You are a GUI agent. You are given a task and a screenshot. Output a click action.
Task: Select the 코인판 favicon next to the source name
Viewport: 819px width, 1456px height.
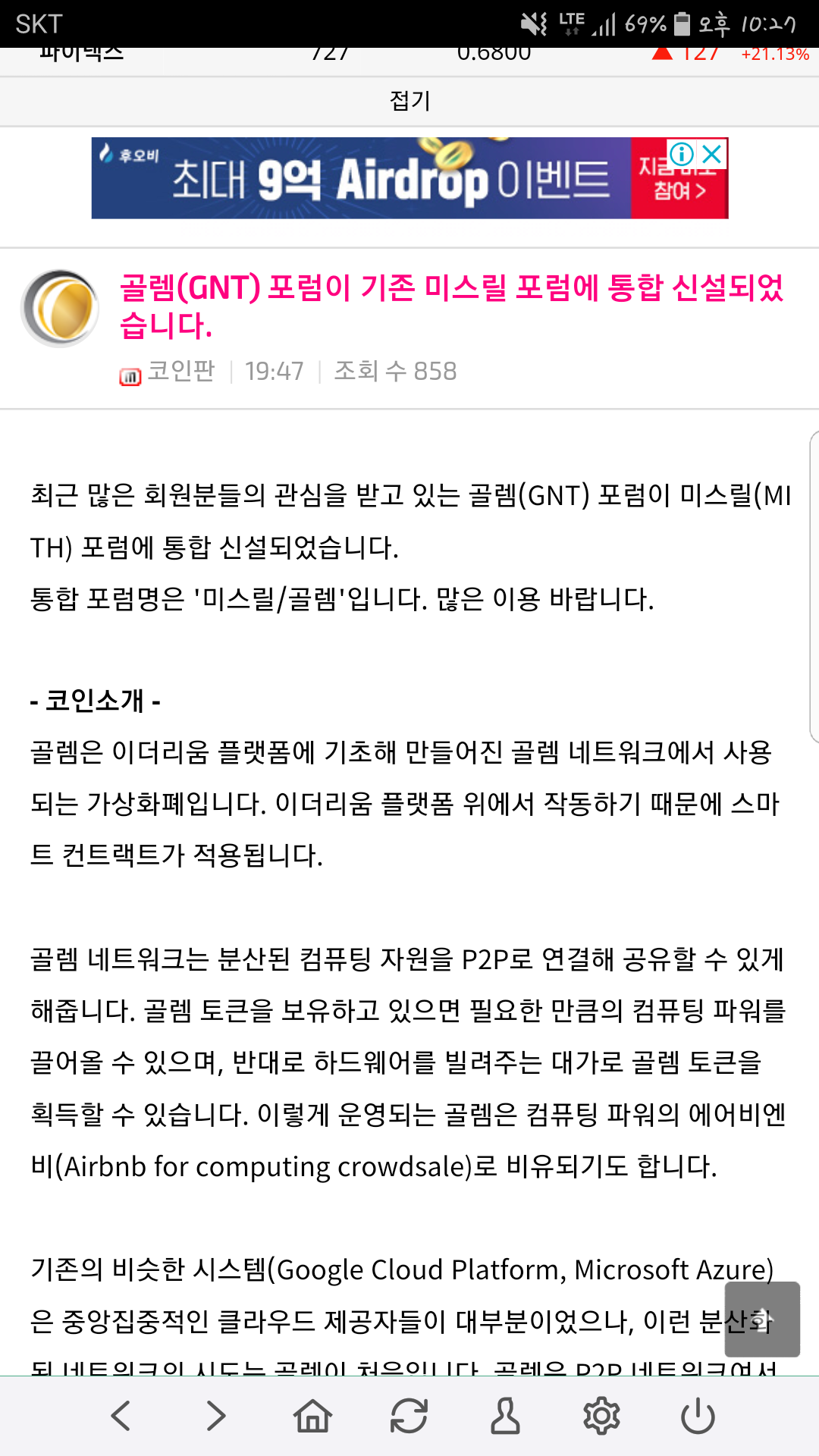tap(130, 372)
